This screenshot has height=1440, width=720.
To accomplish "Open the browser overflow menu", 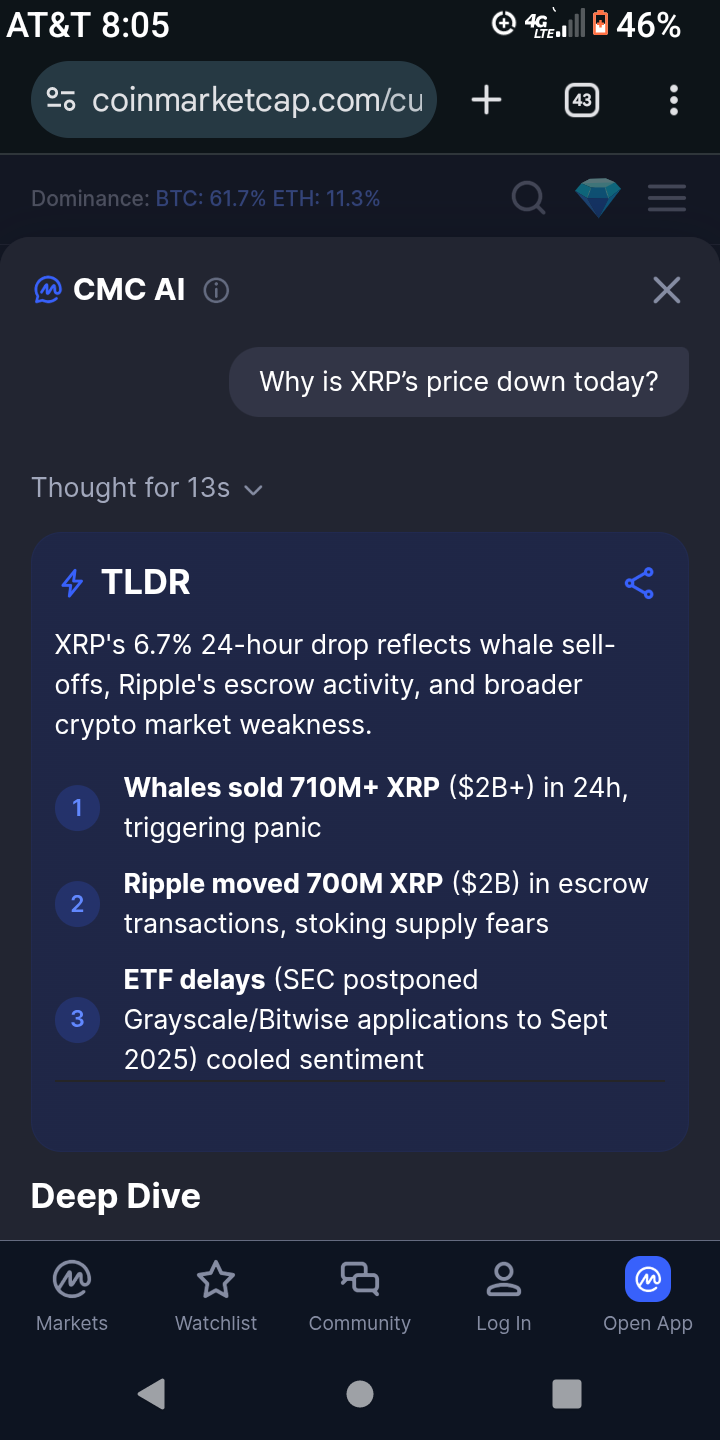I will [674, 100].
